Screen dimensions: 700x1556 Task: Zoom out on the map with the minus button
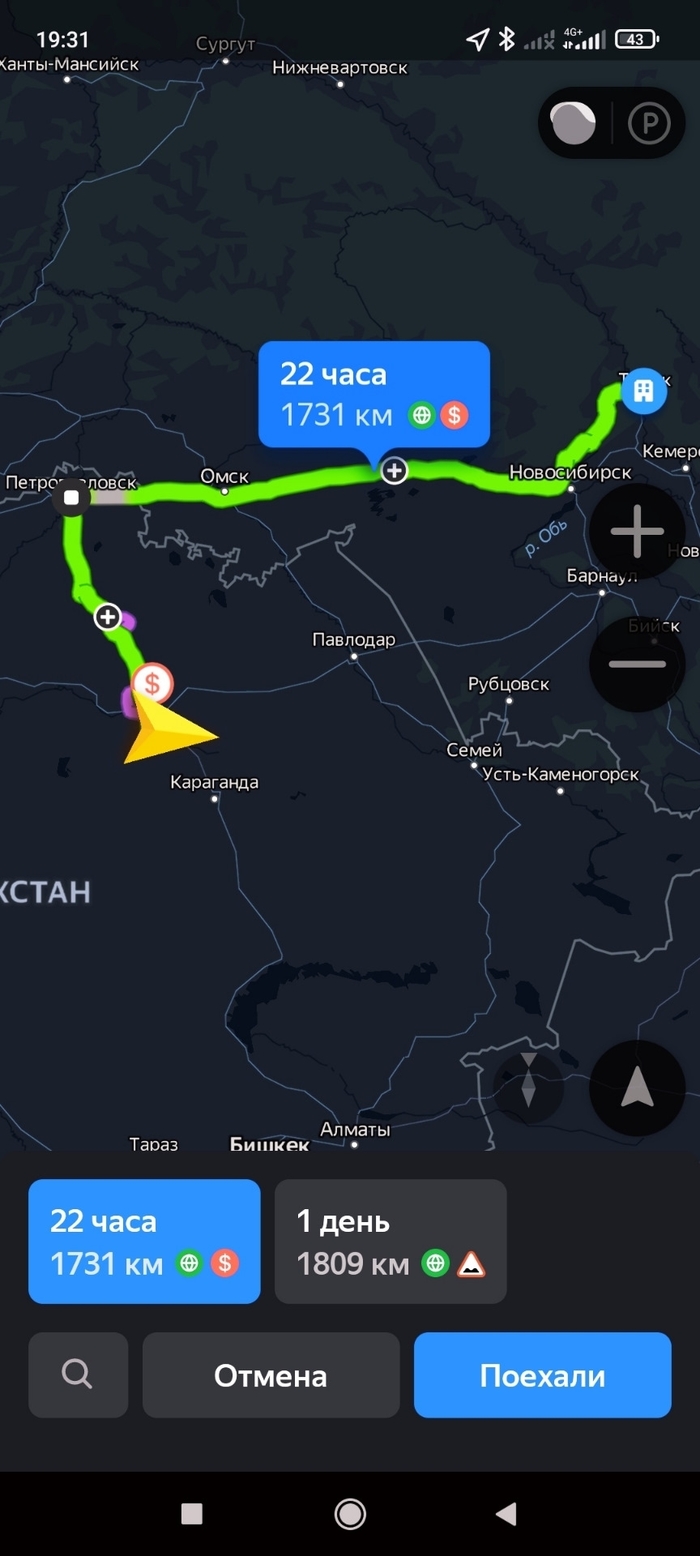637,663
